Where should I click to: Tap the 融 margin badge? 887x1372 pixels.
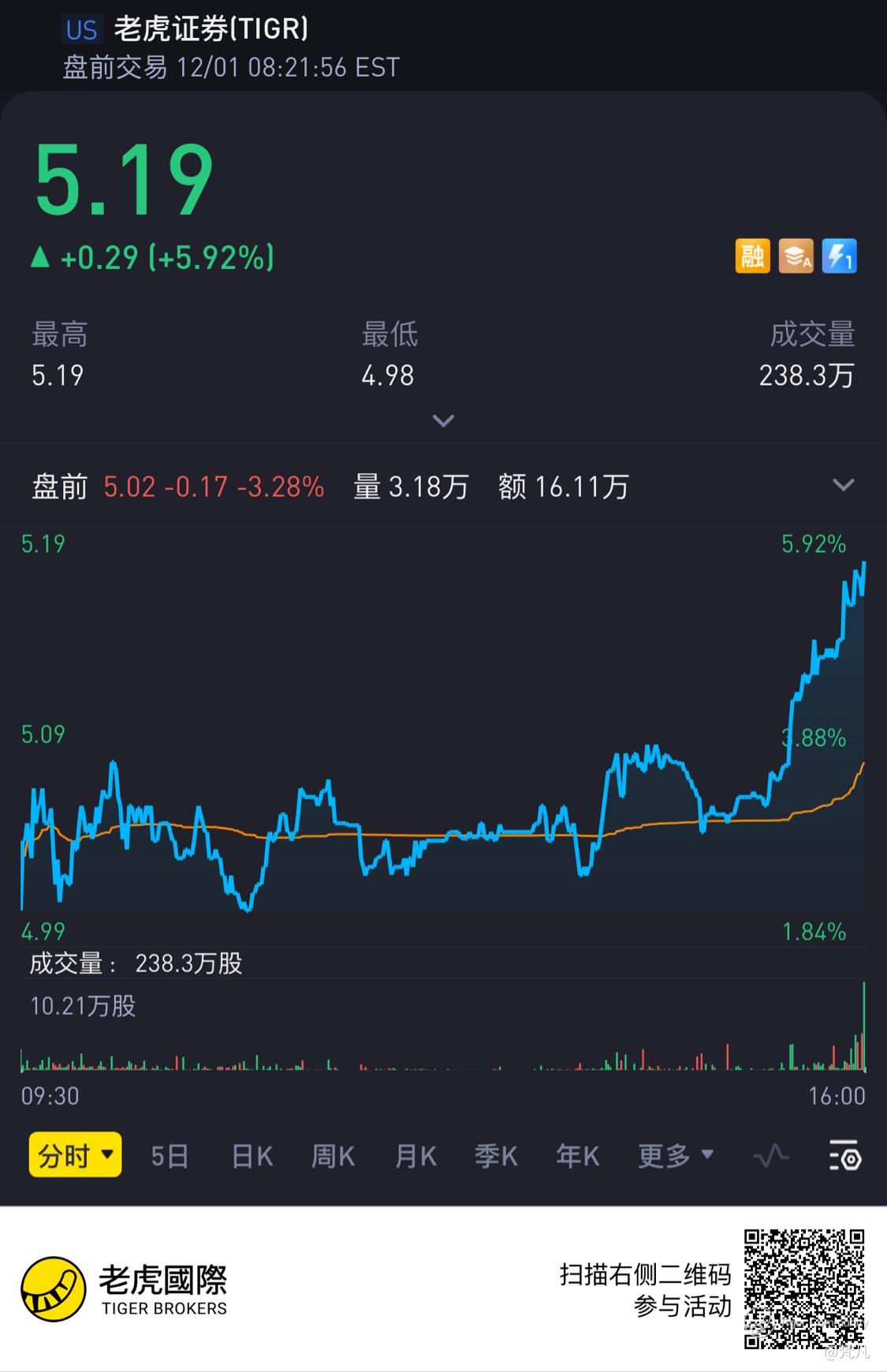pyautogui.click(x=752, y=256)
